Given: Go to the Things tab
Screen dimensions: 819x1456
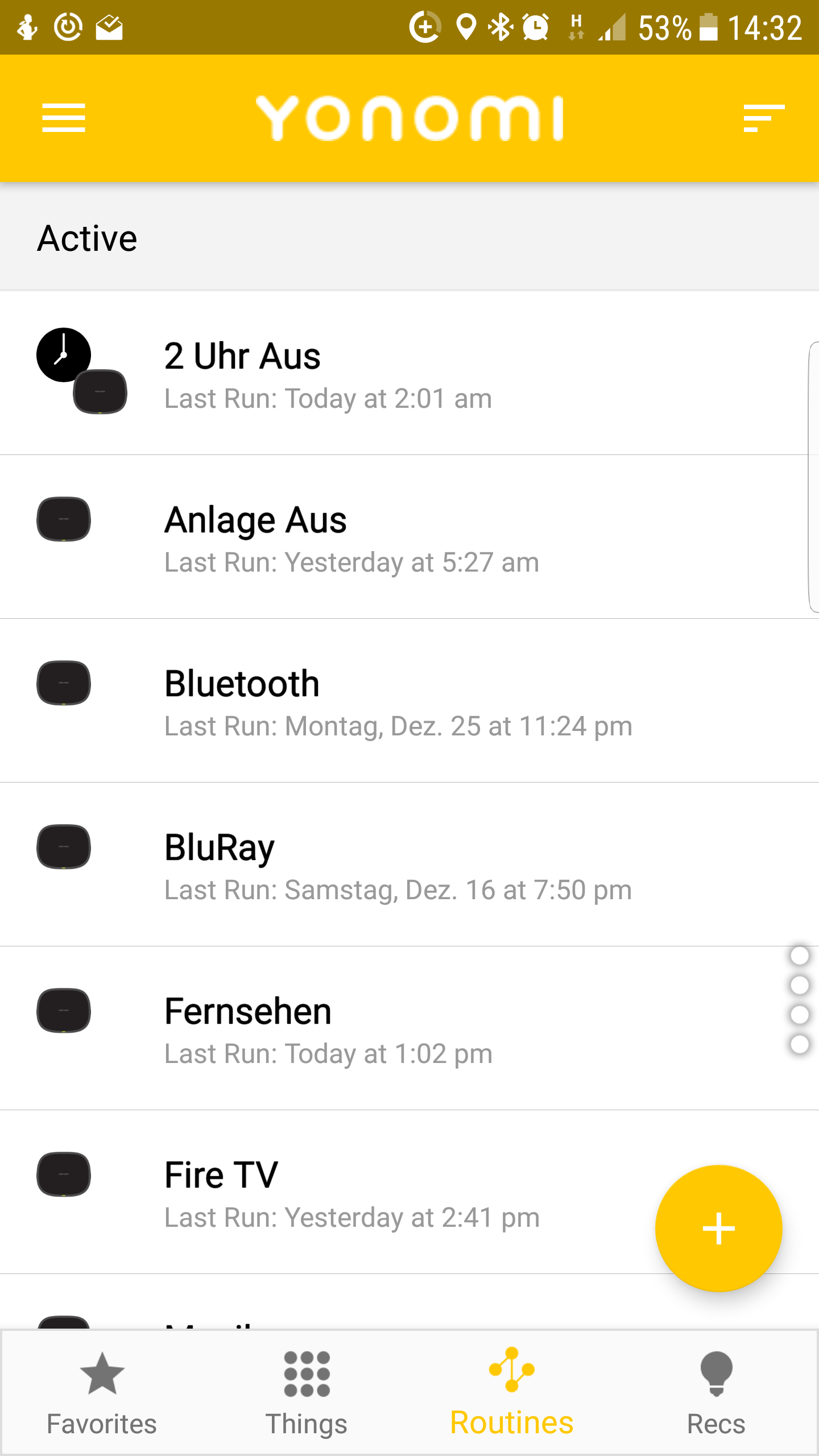Looking at the screenshot, I should point(307,1393).
